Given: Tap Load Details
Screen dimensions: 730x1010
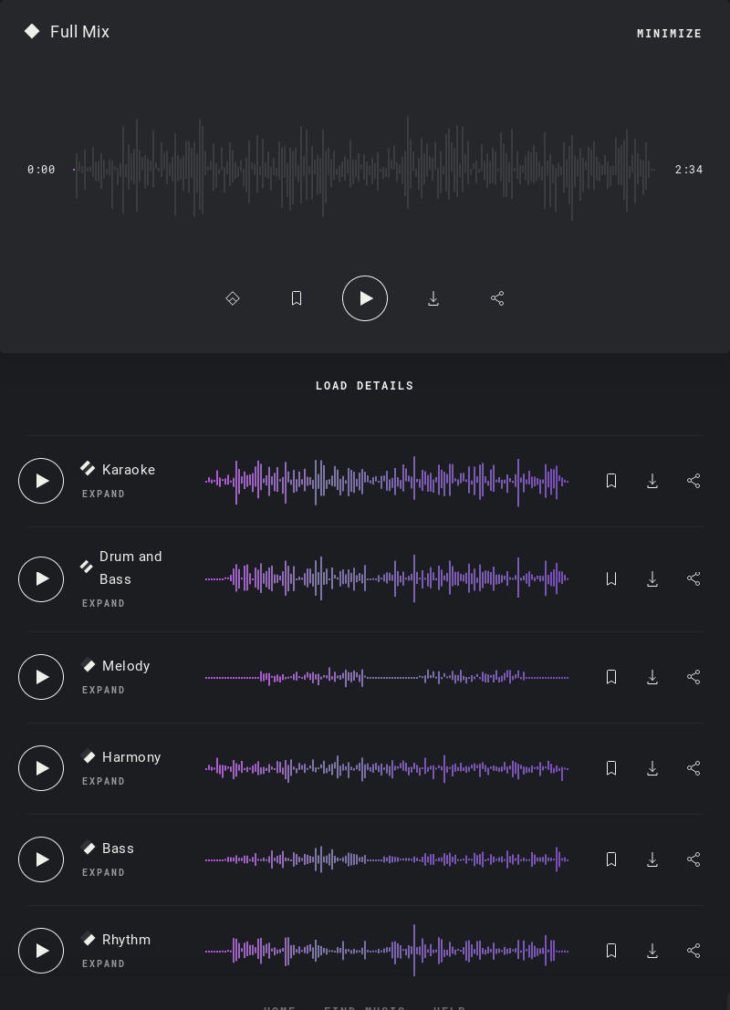Looking at the screenshot, I should (x=364, y=385).
